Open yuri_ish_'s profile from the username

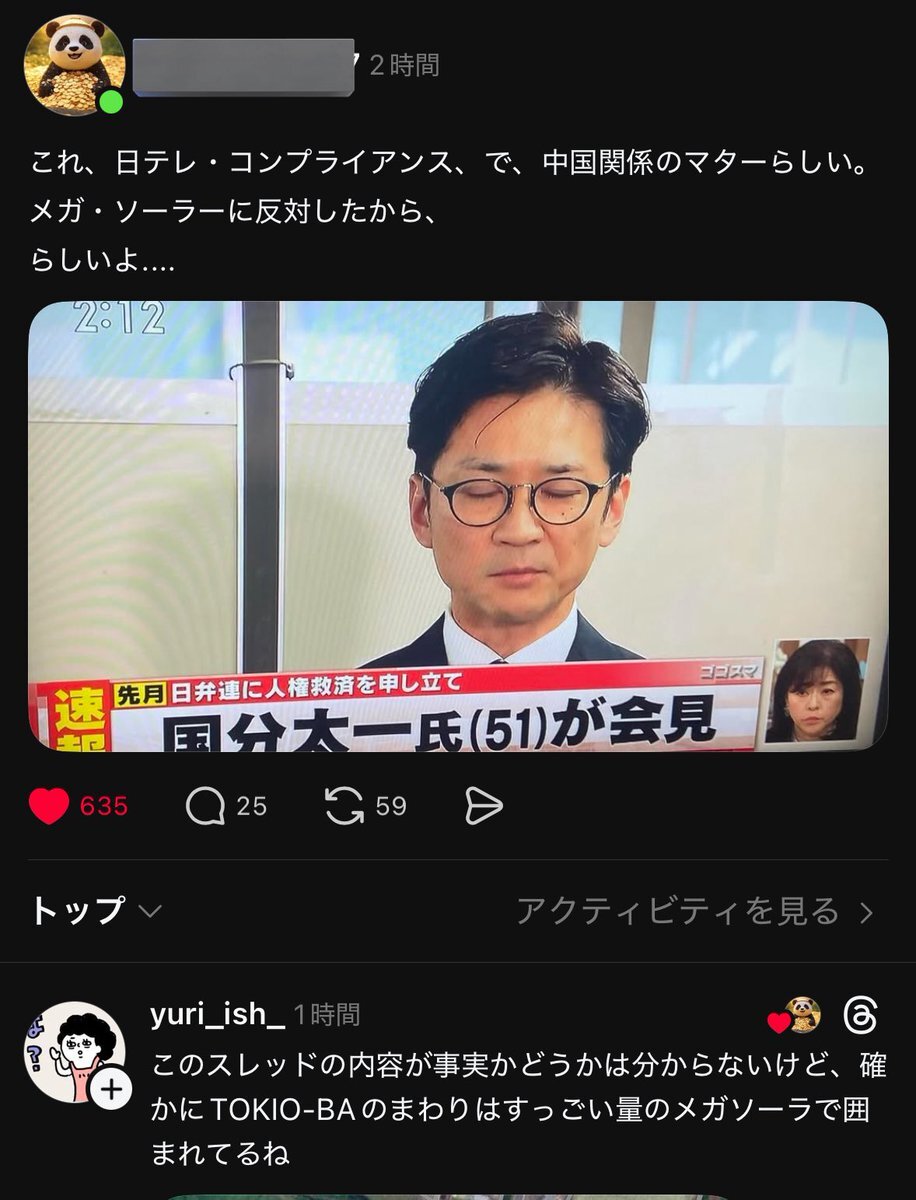(x=217, y=1014)
